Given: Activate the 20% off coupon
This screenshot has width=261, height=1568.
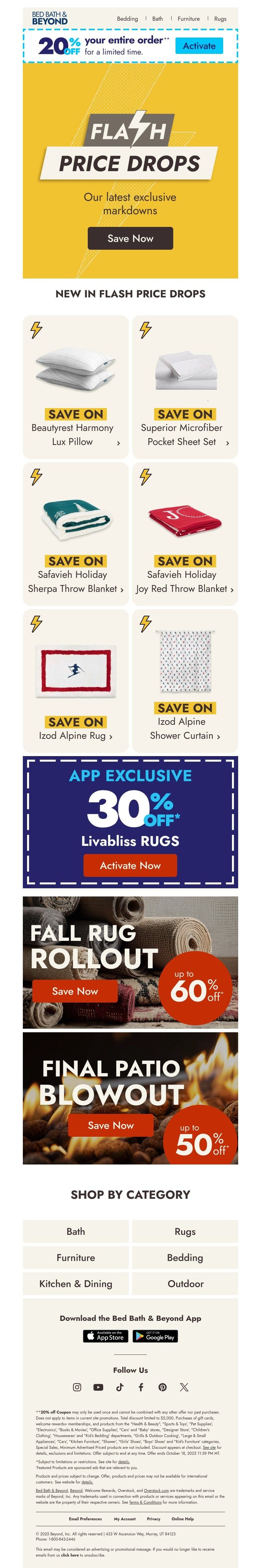Looking at the screenshot, I should click(199, 46).
